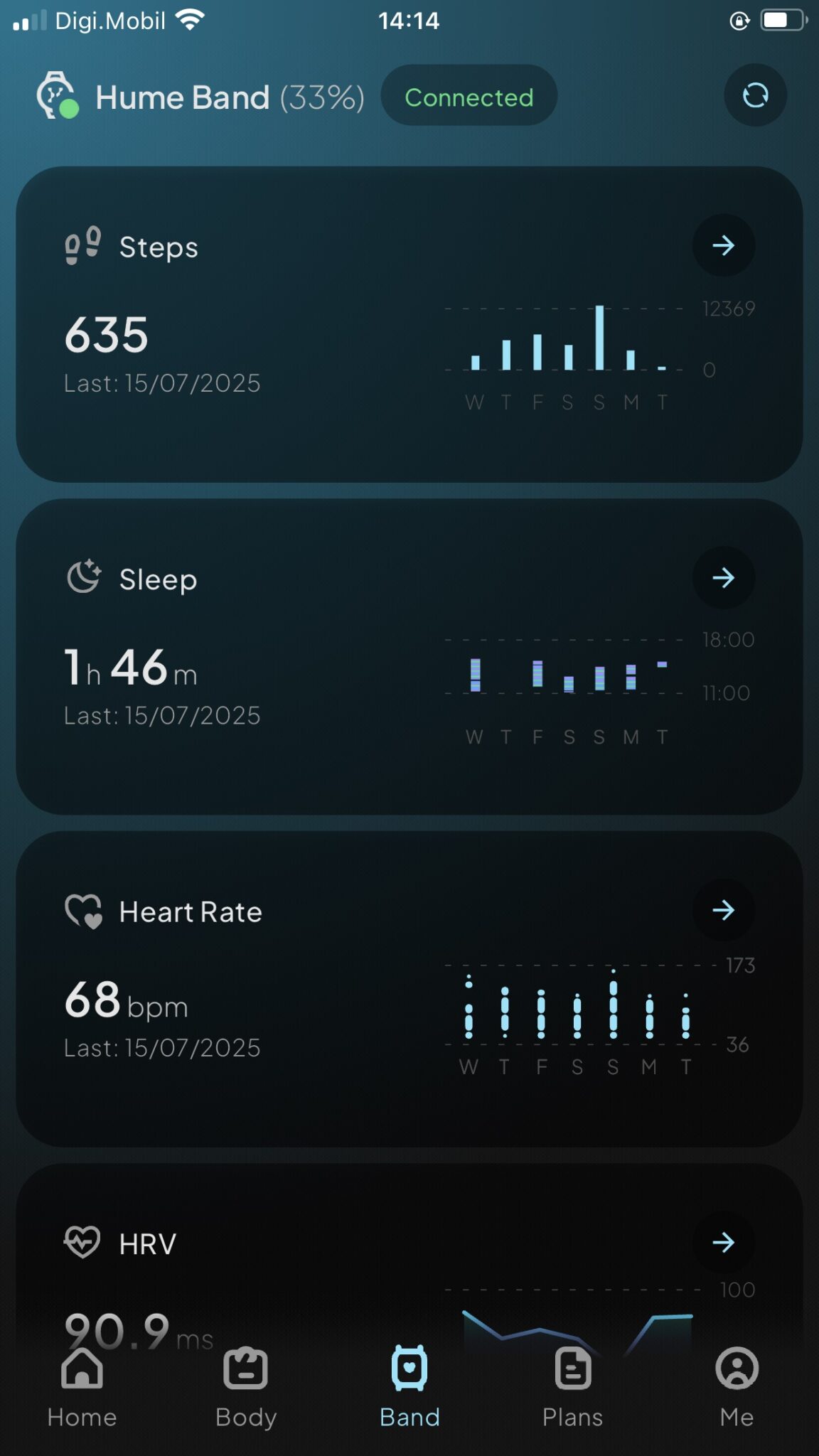Screen dimensions: 819x1456
Task: Open the Steps detail arrow
Action: coord(724,246)
